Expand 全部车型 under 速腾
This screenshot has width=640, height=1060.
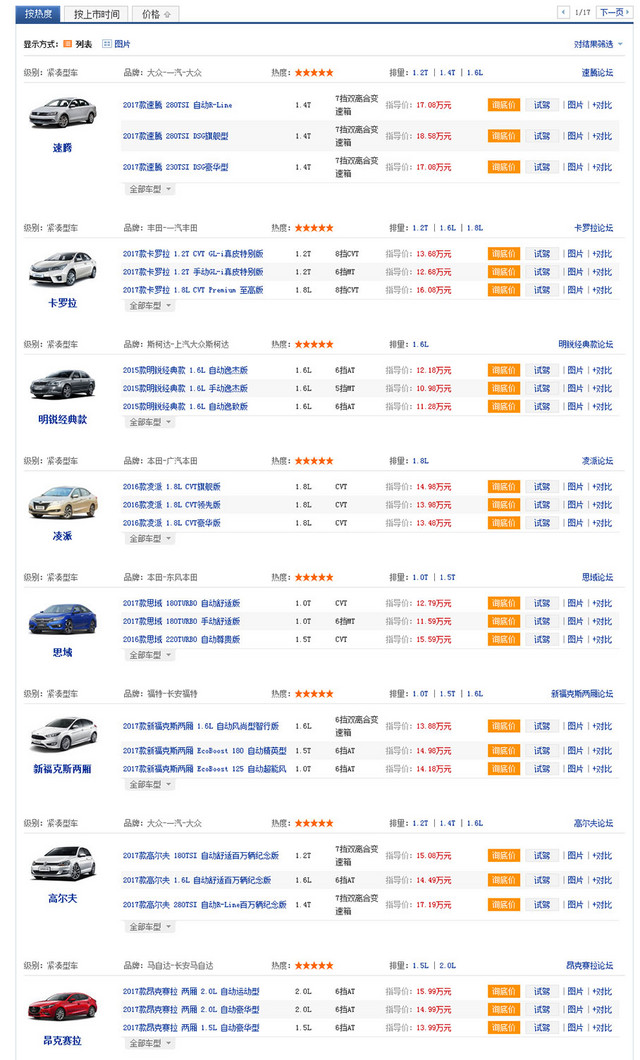[x=150, y=188]
